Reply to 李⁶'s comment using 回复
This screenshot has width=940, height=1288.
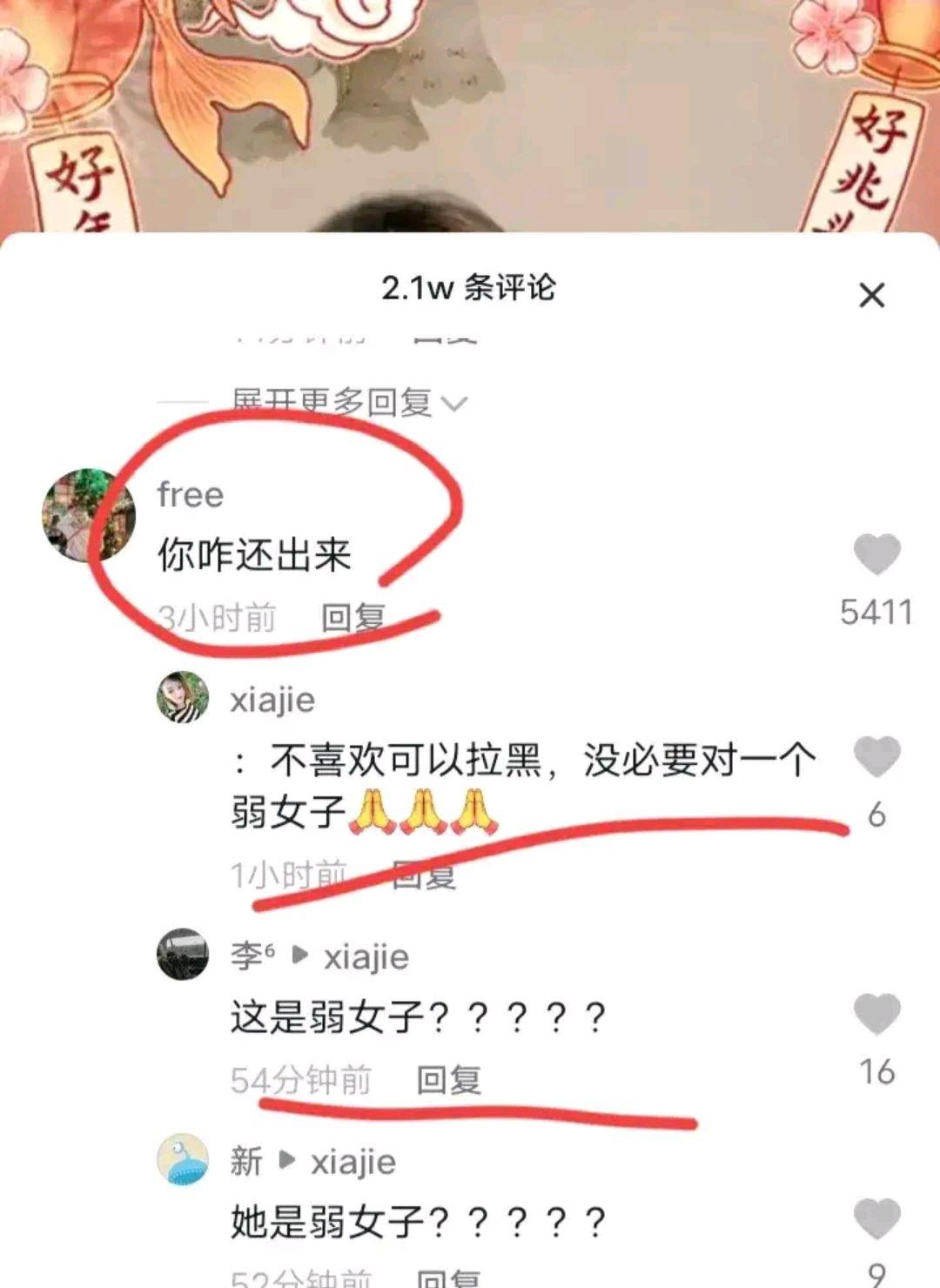(x=451, y=1081)
